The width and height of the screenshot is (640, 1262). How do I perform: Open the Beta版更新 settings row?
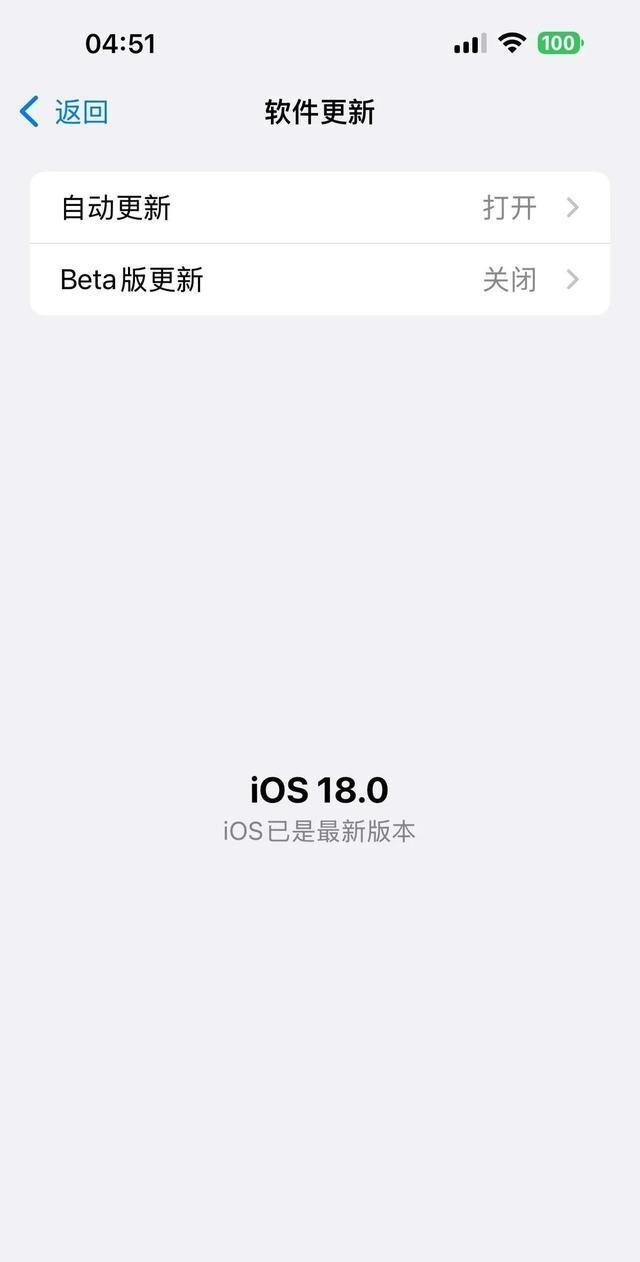tap(320, 279)
